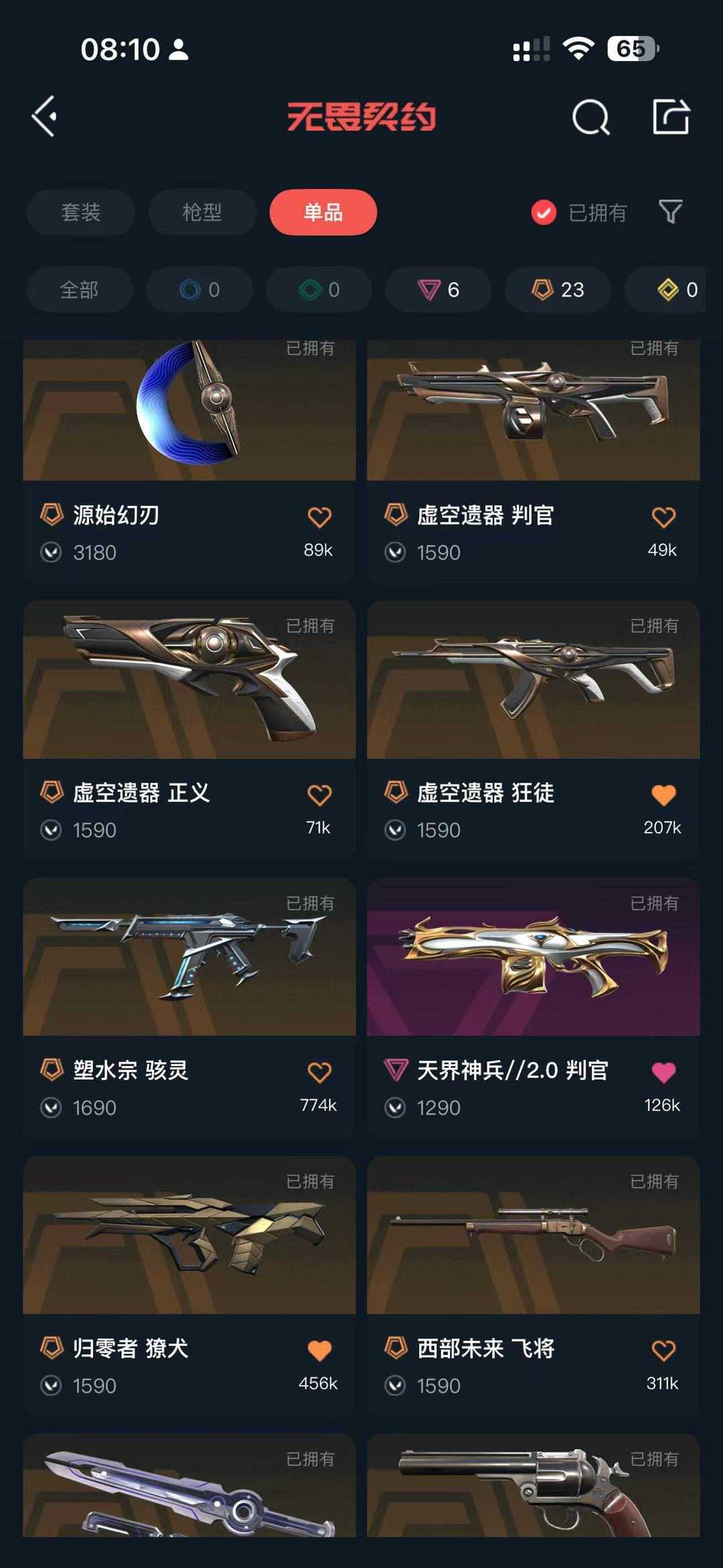Switch to the 套装 tab
The width and height of the screenshot is (723, 1568).
[80, 212]
